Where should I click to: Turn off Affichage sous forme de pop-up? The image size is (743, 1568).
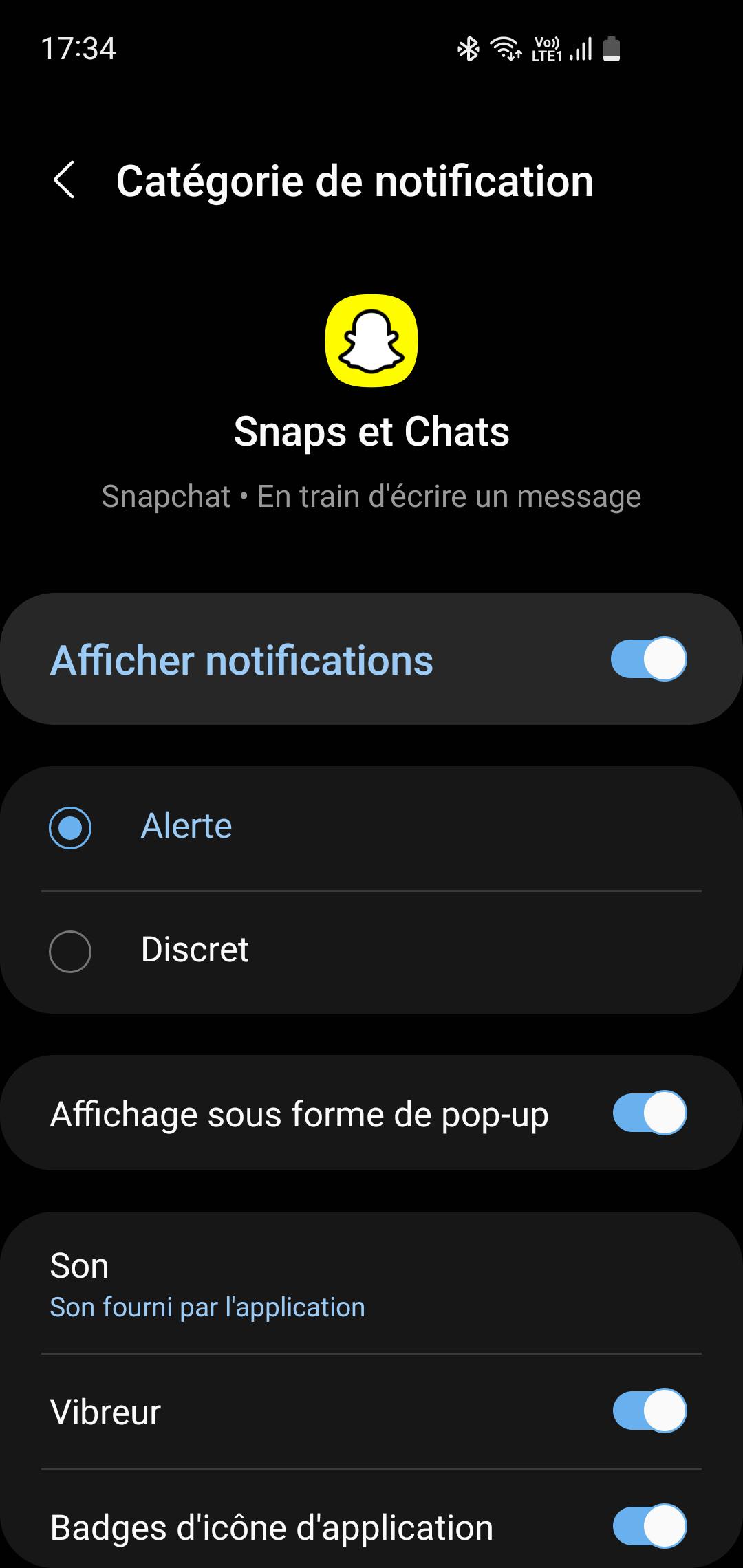pos(647,1113)
